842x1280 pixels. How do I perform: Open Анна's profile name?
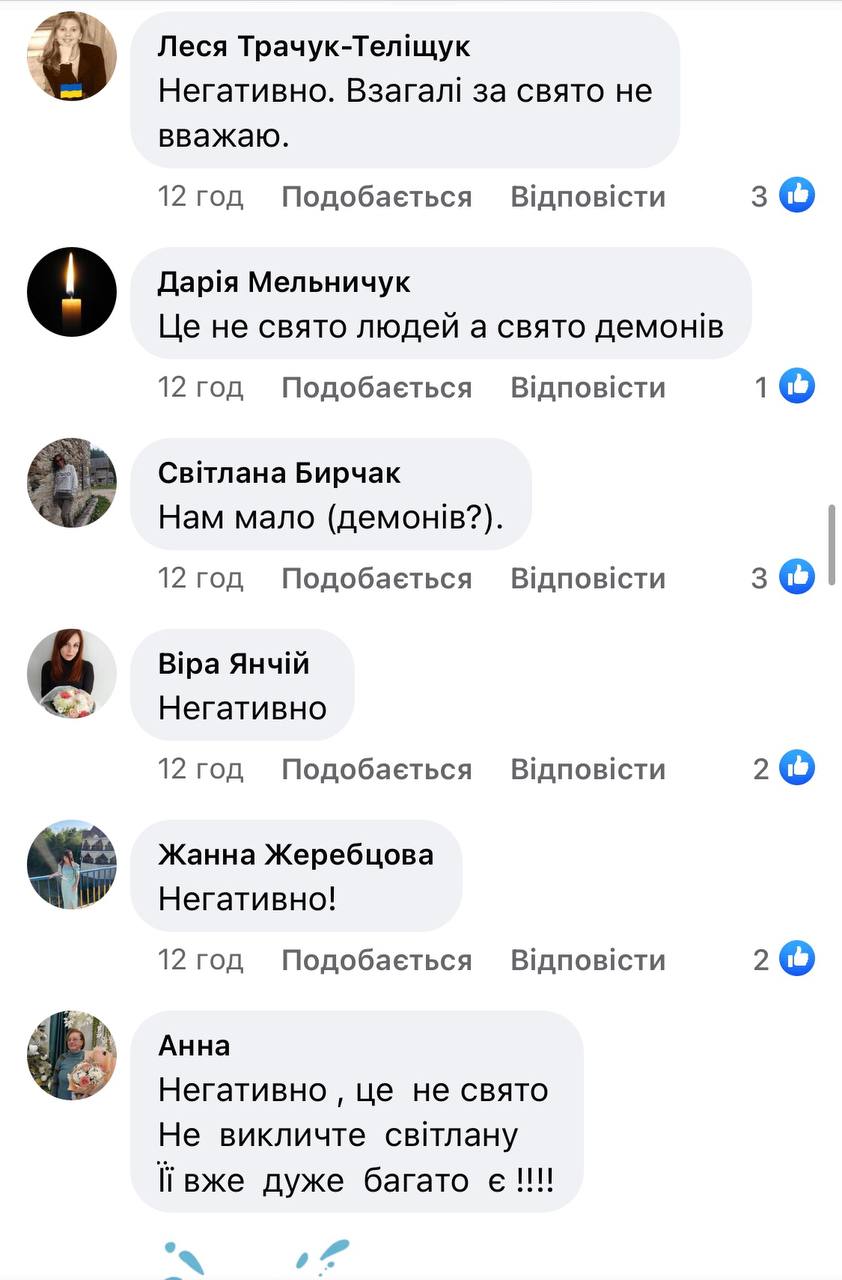click(194, 1046)
